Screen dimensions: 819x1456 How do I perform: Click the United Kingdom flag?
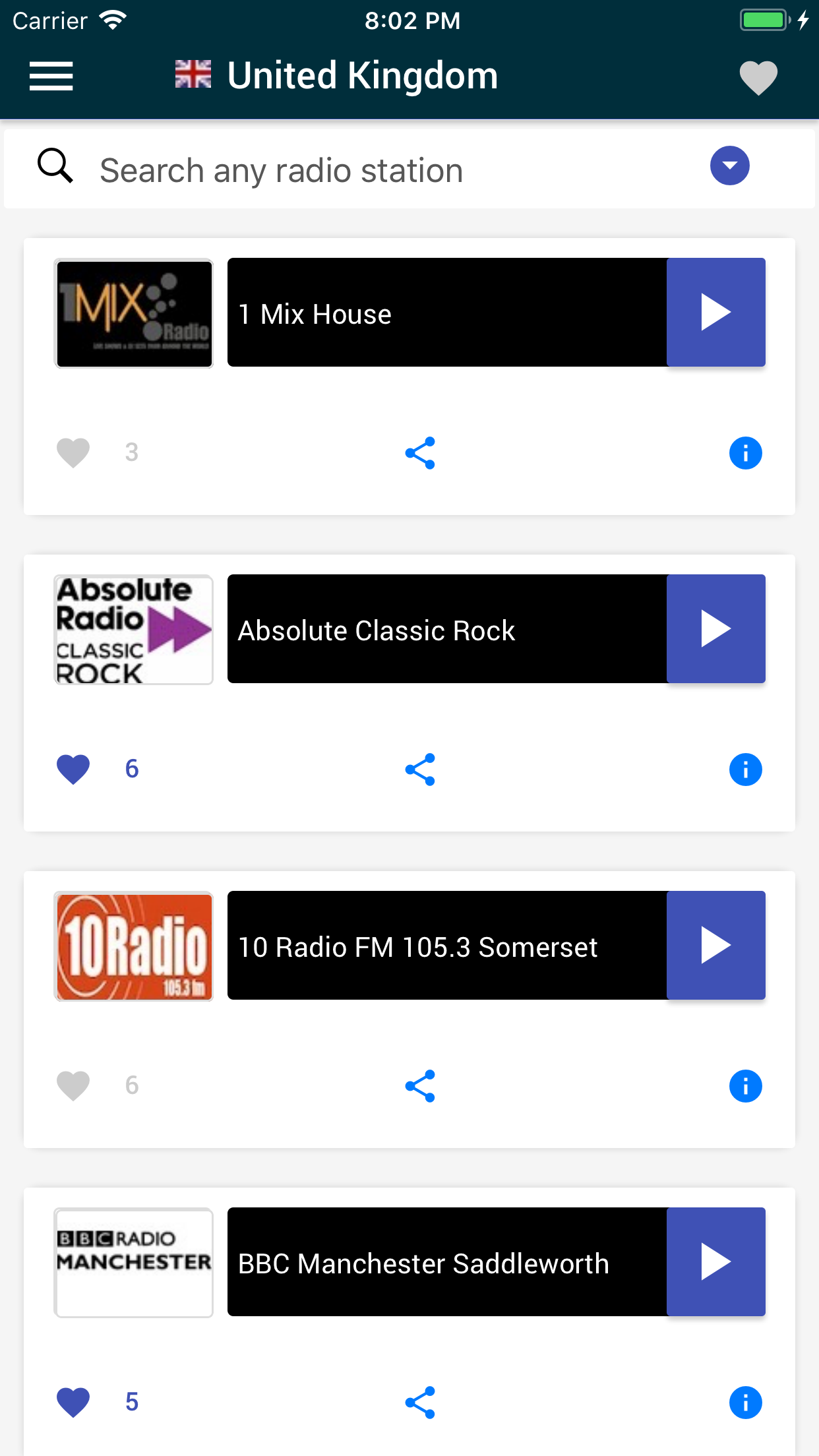[193, 75]
